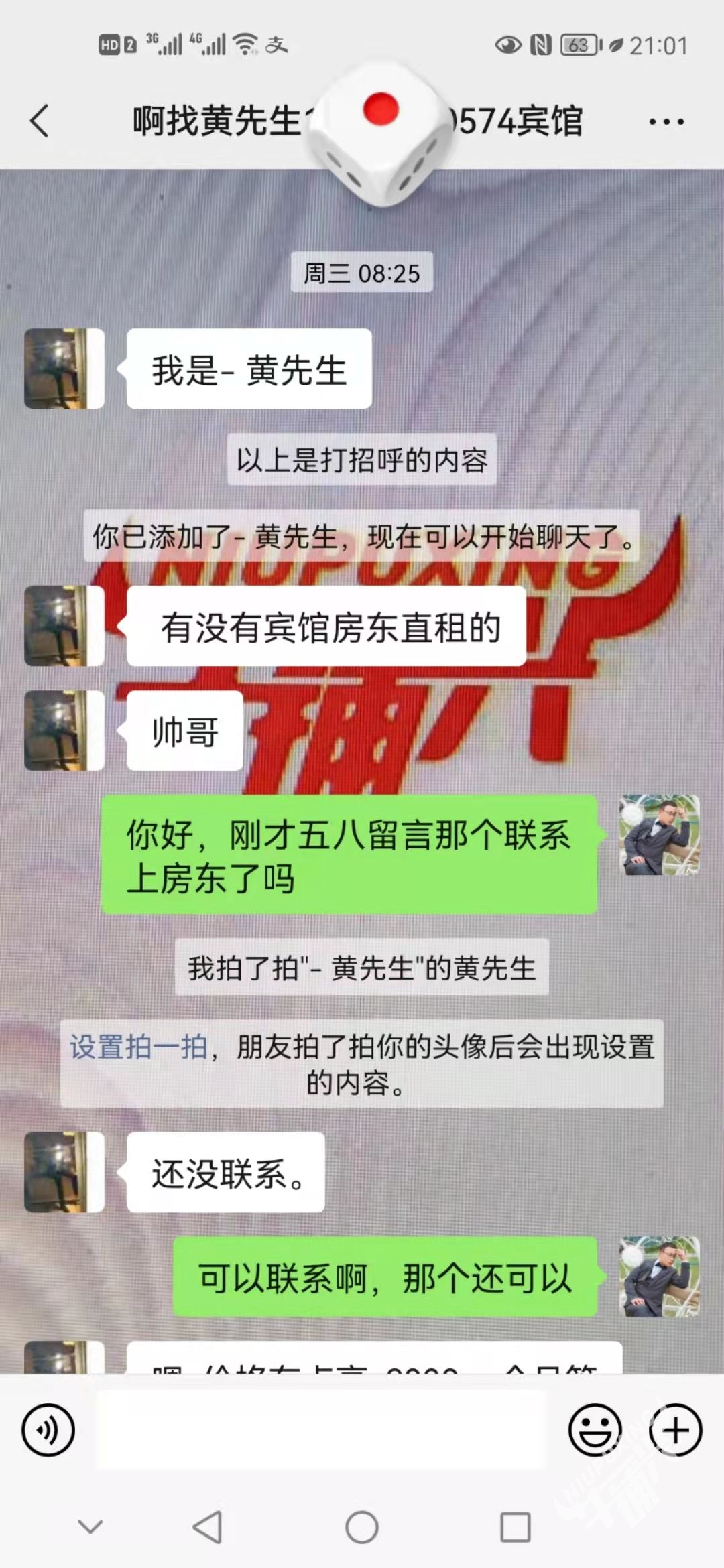Open the chat info overflow menu
The height and width of the screenshot is (1568, 724).
(666, 122)
